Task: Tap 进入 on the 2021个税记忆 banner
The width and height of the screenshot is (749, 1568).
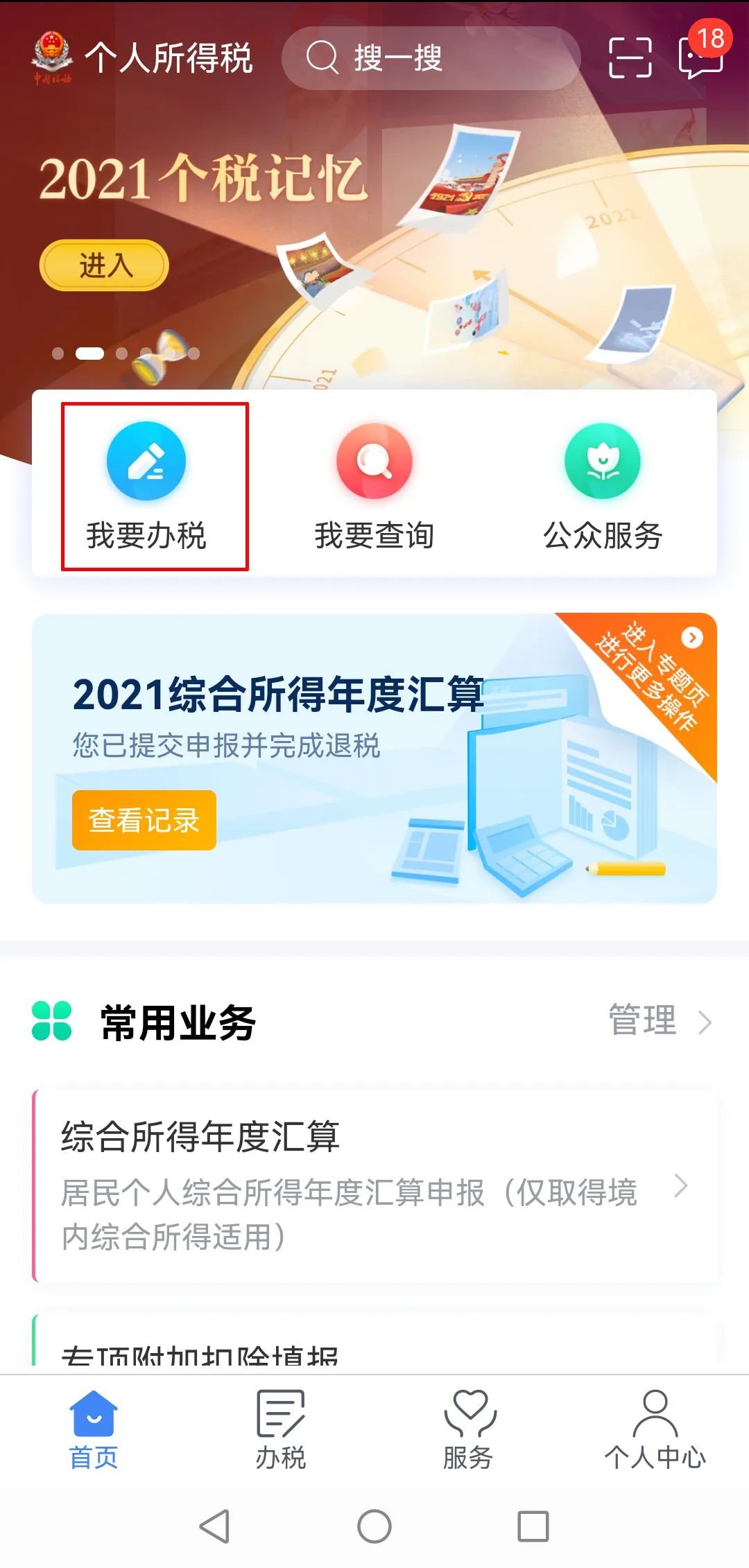Action: [x=104, y=265]
